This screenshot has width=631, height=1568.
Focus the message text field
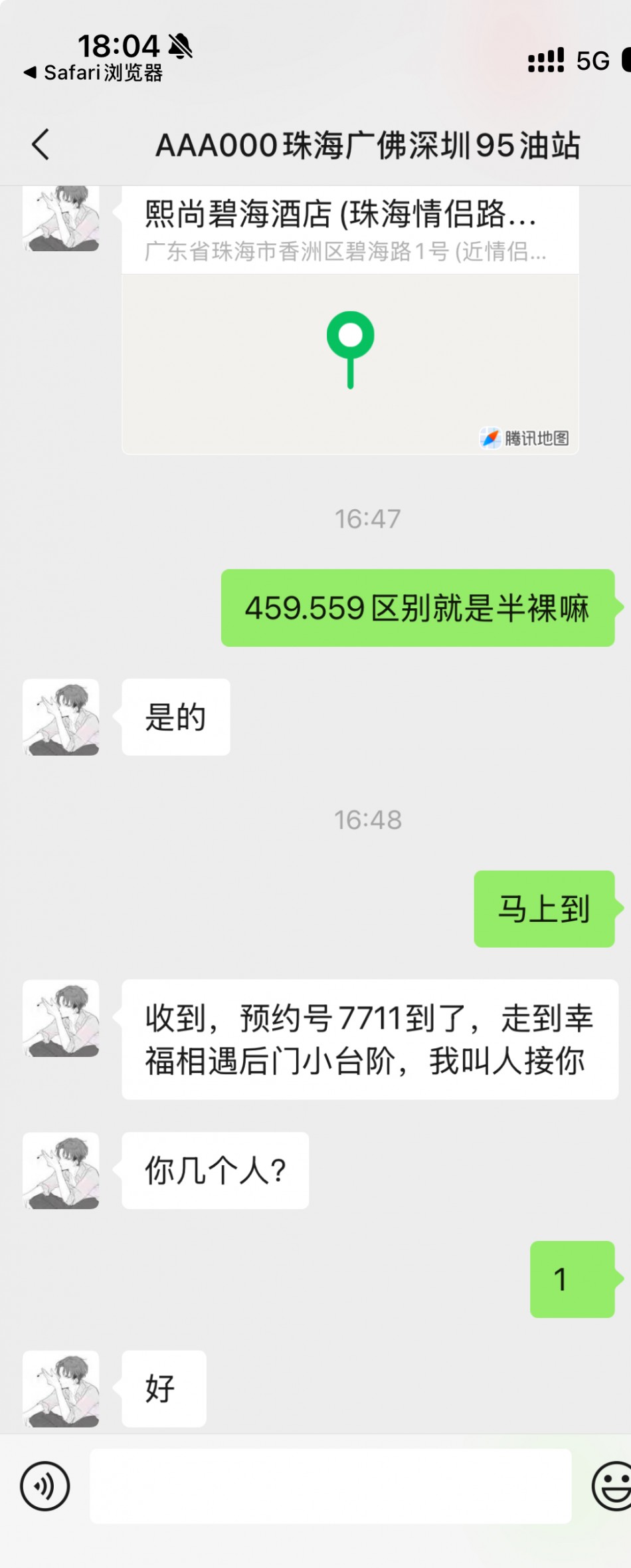pos(330,1486)
